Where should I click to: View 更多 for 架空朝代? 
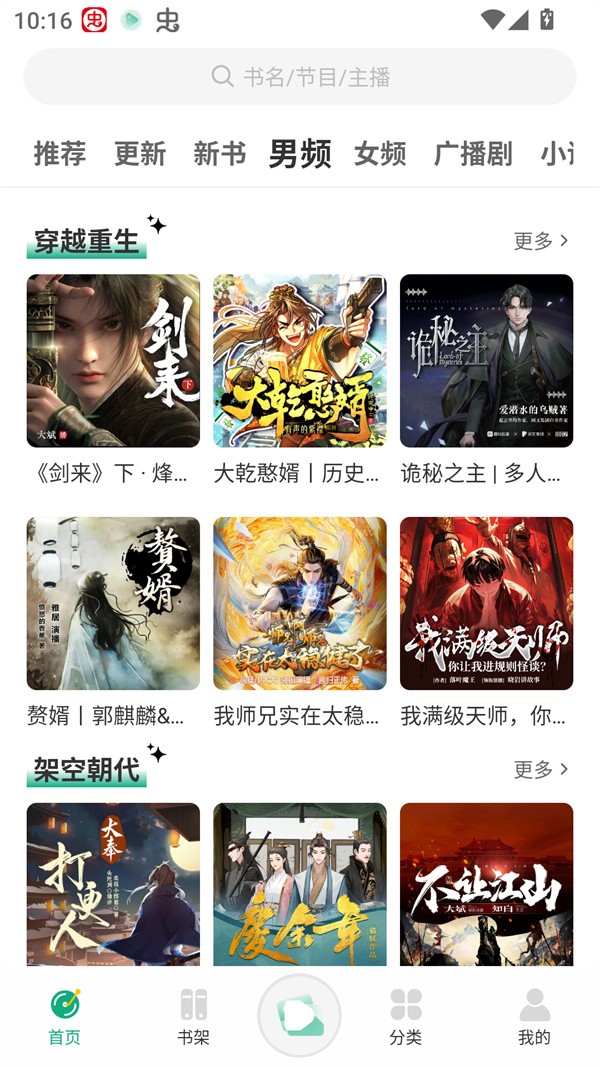(x=541, y=769)
